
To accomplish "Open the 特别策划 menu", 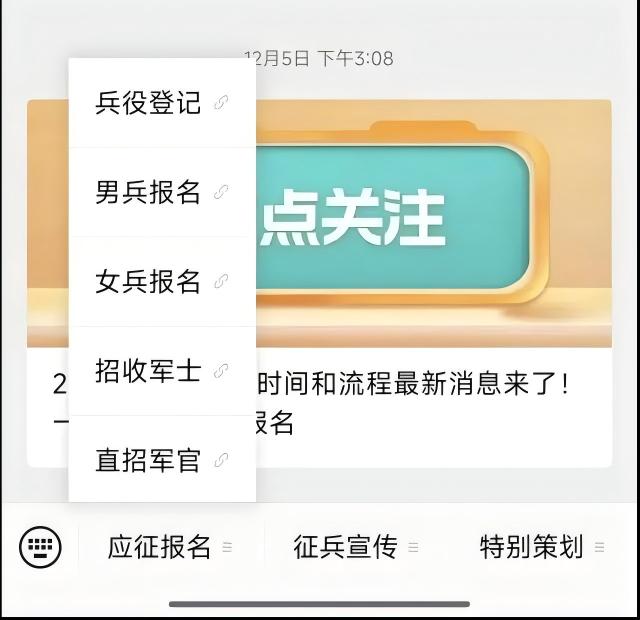I will click(540, 547).
